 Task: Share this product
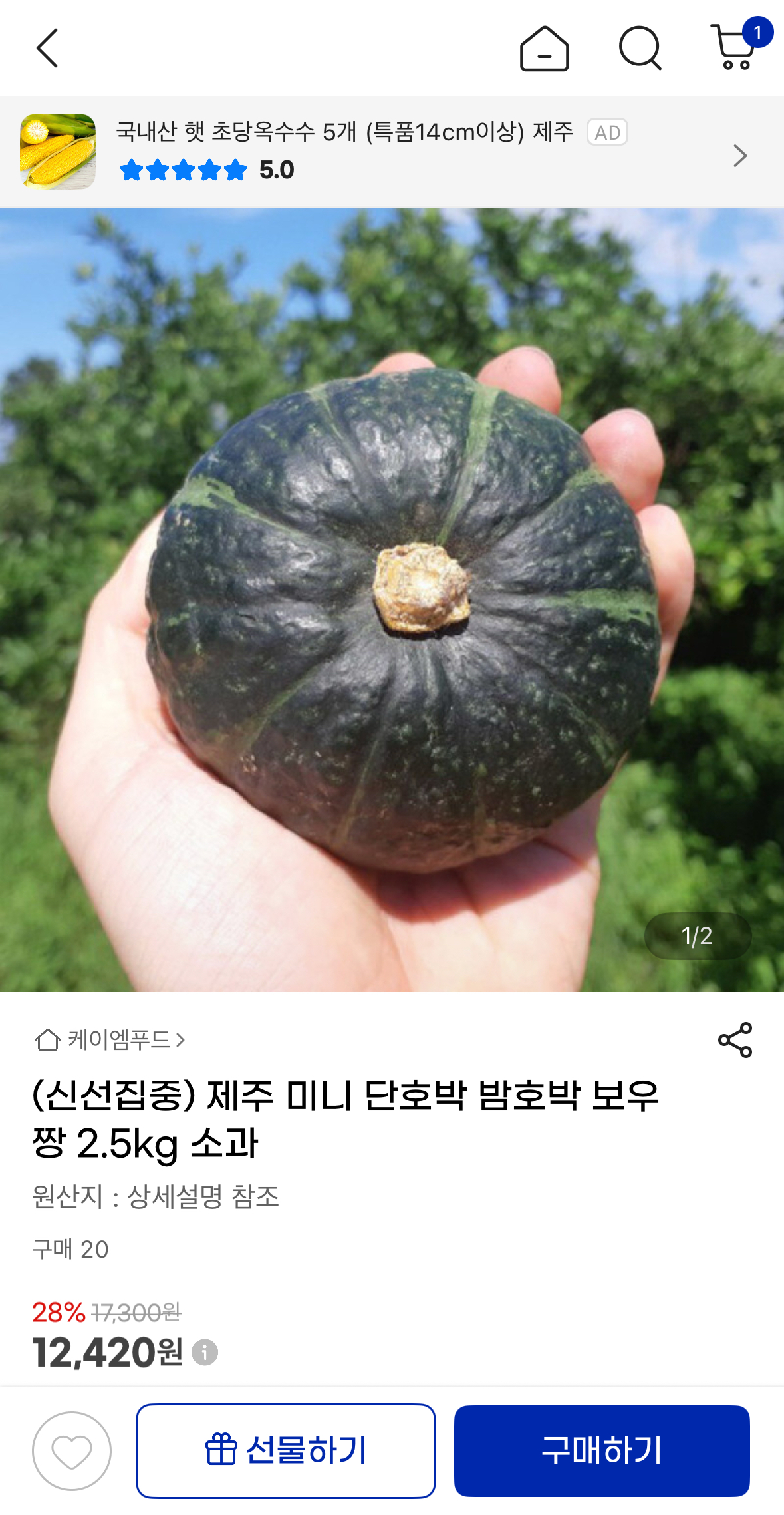tap(735, 1040)
